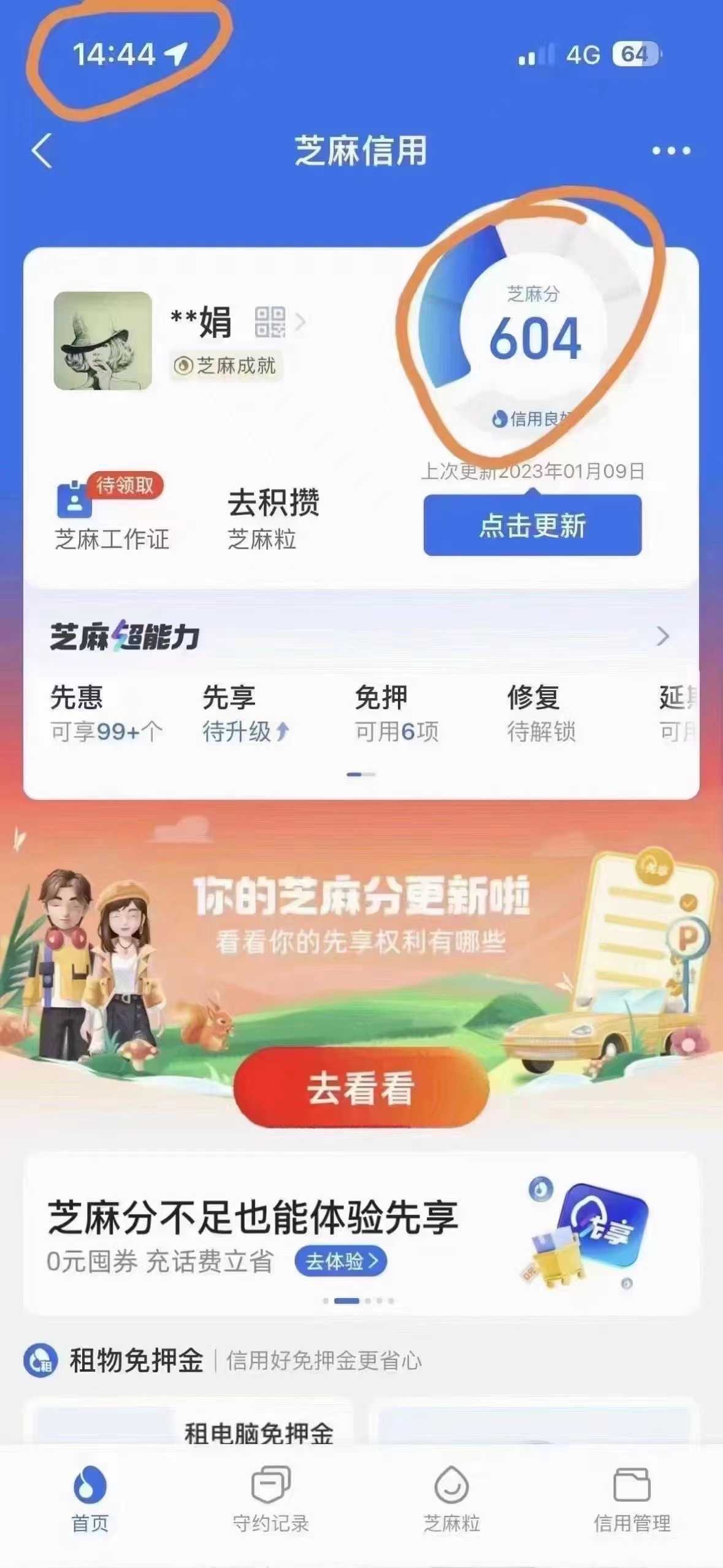
Task: Expand the 芝麻超能力 section
Action: tap(662, 636)
